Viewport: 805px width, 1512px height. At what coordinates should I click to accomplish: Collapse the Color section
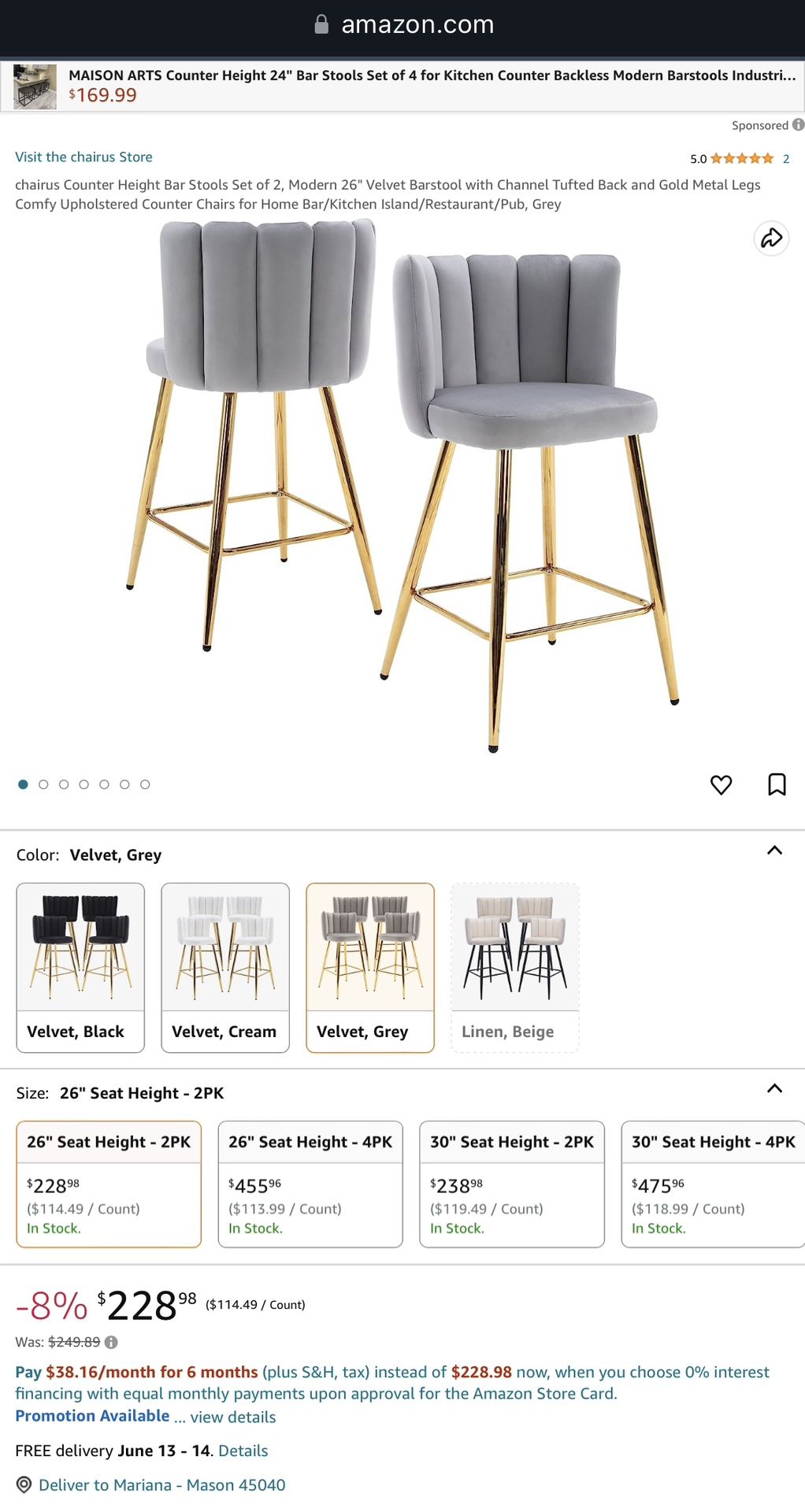pyautogui.click(x=775, y=850)
